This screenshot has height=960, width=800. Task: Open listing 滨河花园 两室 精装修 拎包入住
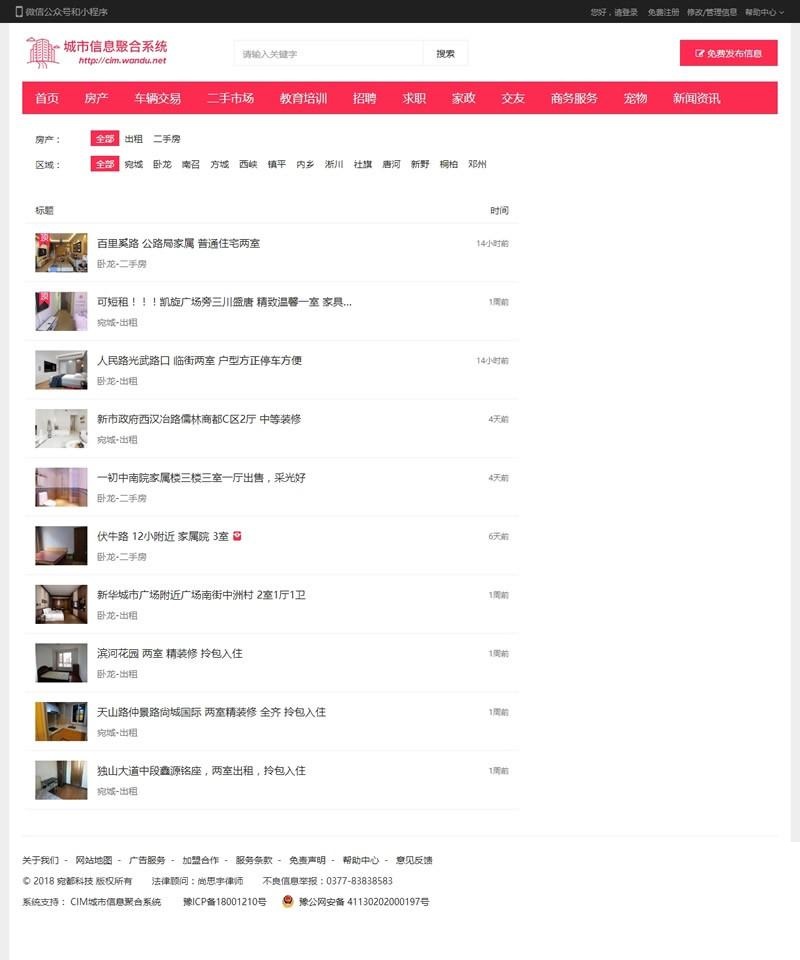[x=169, y=653]
